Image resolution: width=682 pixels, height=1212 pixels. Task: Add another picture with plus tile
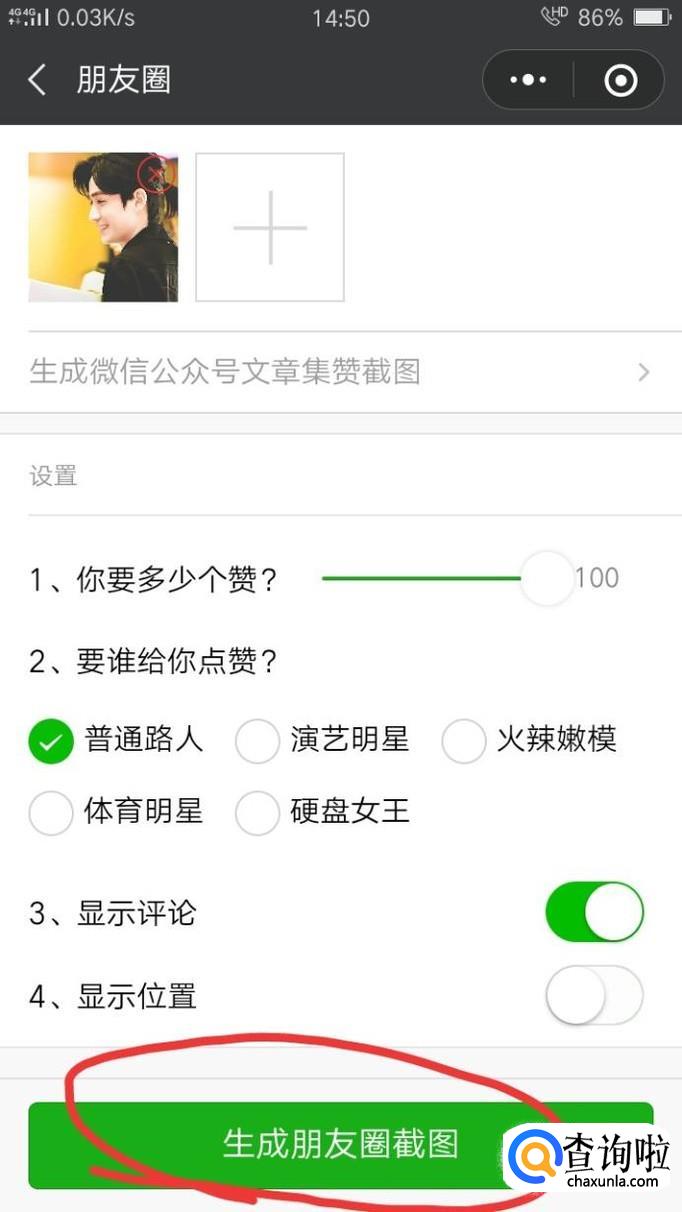tap(270, 227)
